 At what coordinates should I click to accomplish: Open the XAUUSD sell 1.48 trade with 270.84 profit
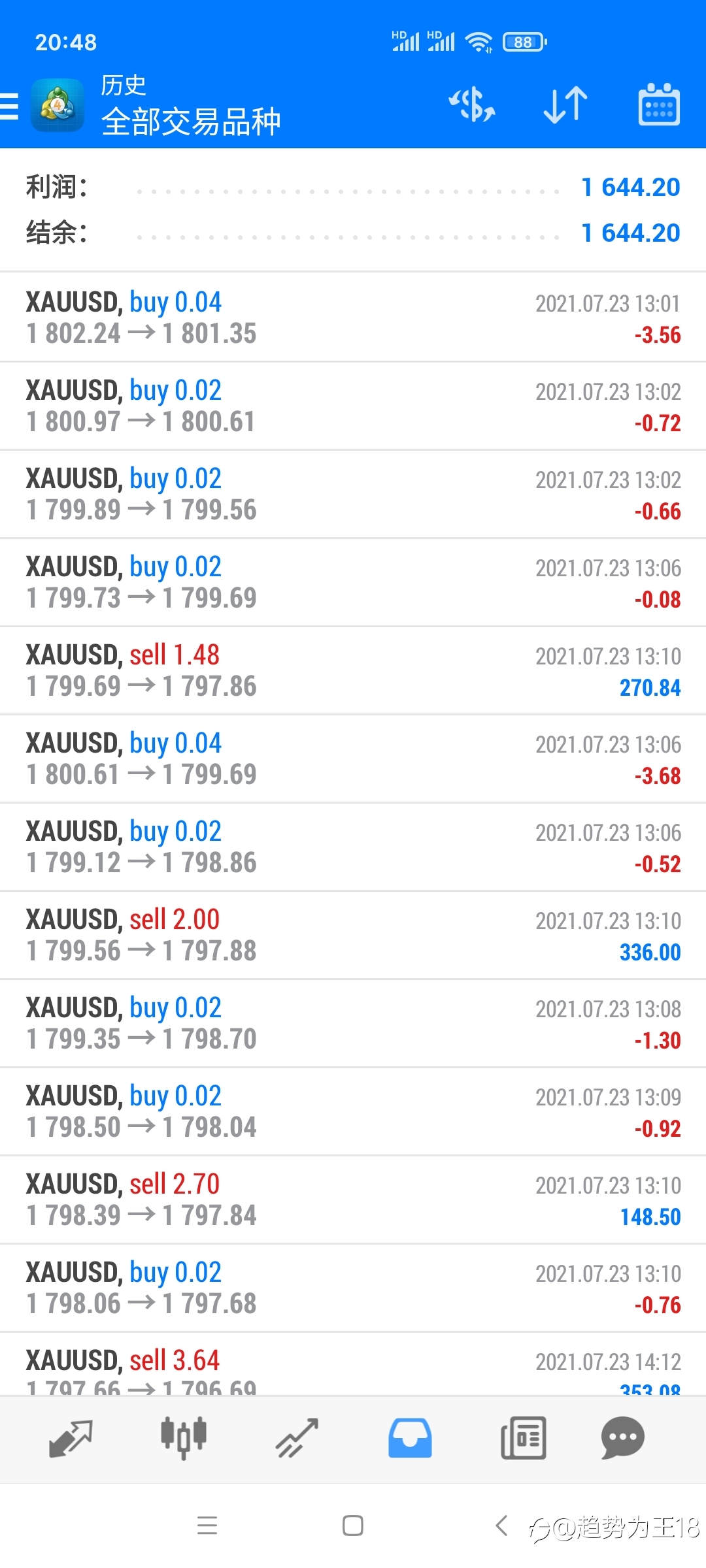coord(353,670)
